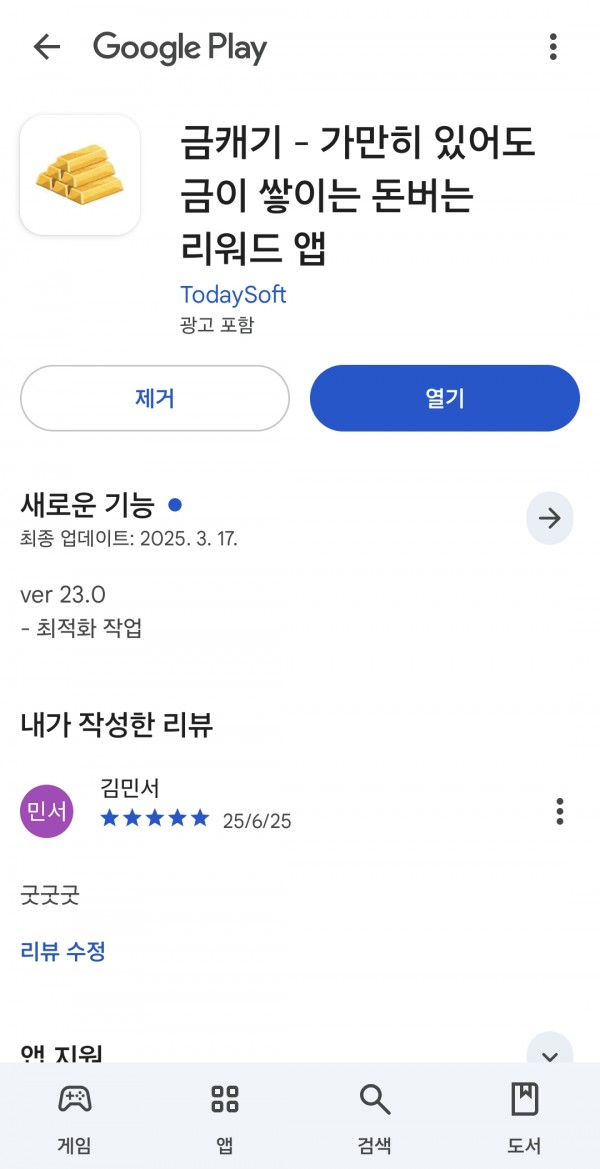Tap 열기 to open the app
The width and height of the screenshot is (600, 1169).
coord(445,398)
